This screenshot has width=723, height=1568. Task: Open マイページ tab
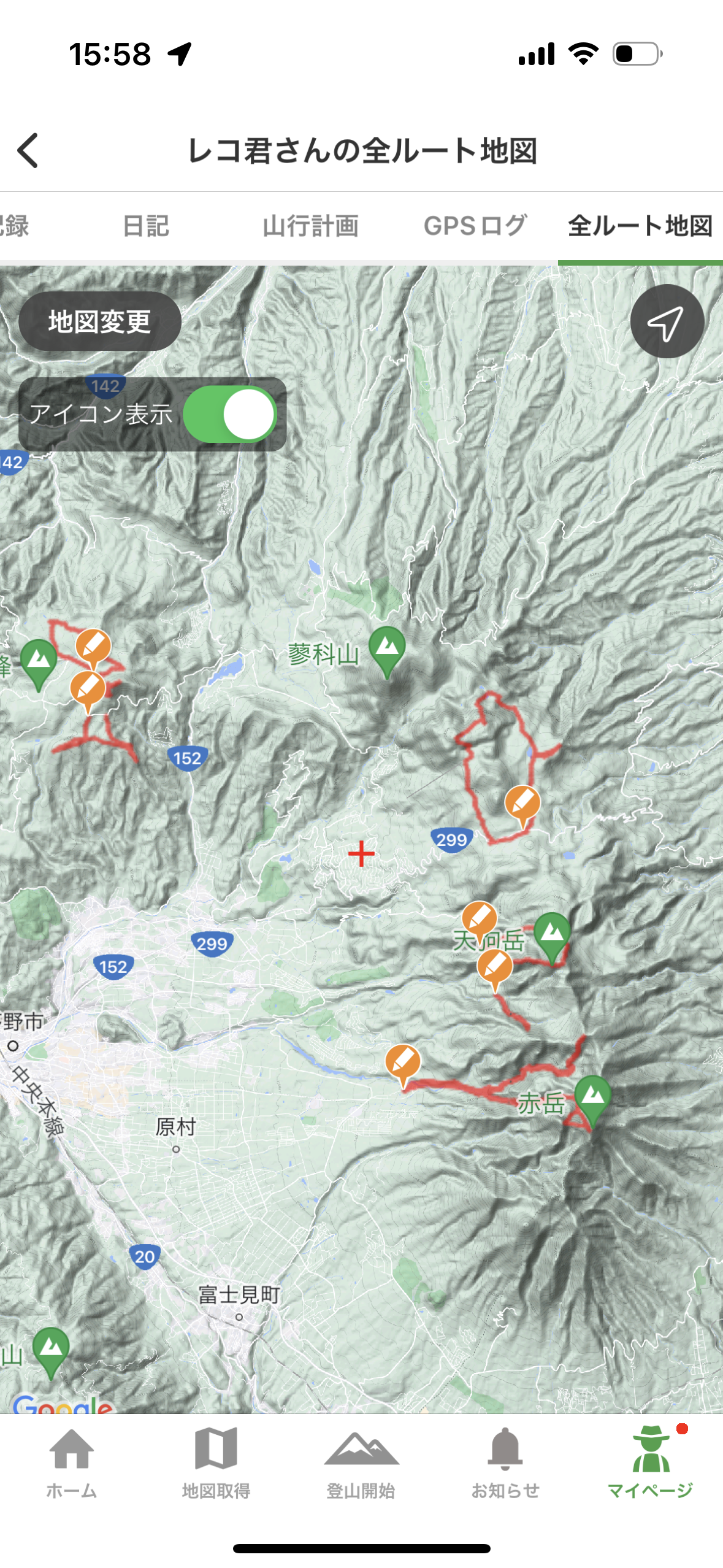point(650,1462)
